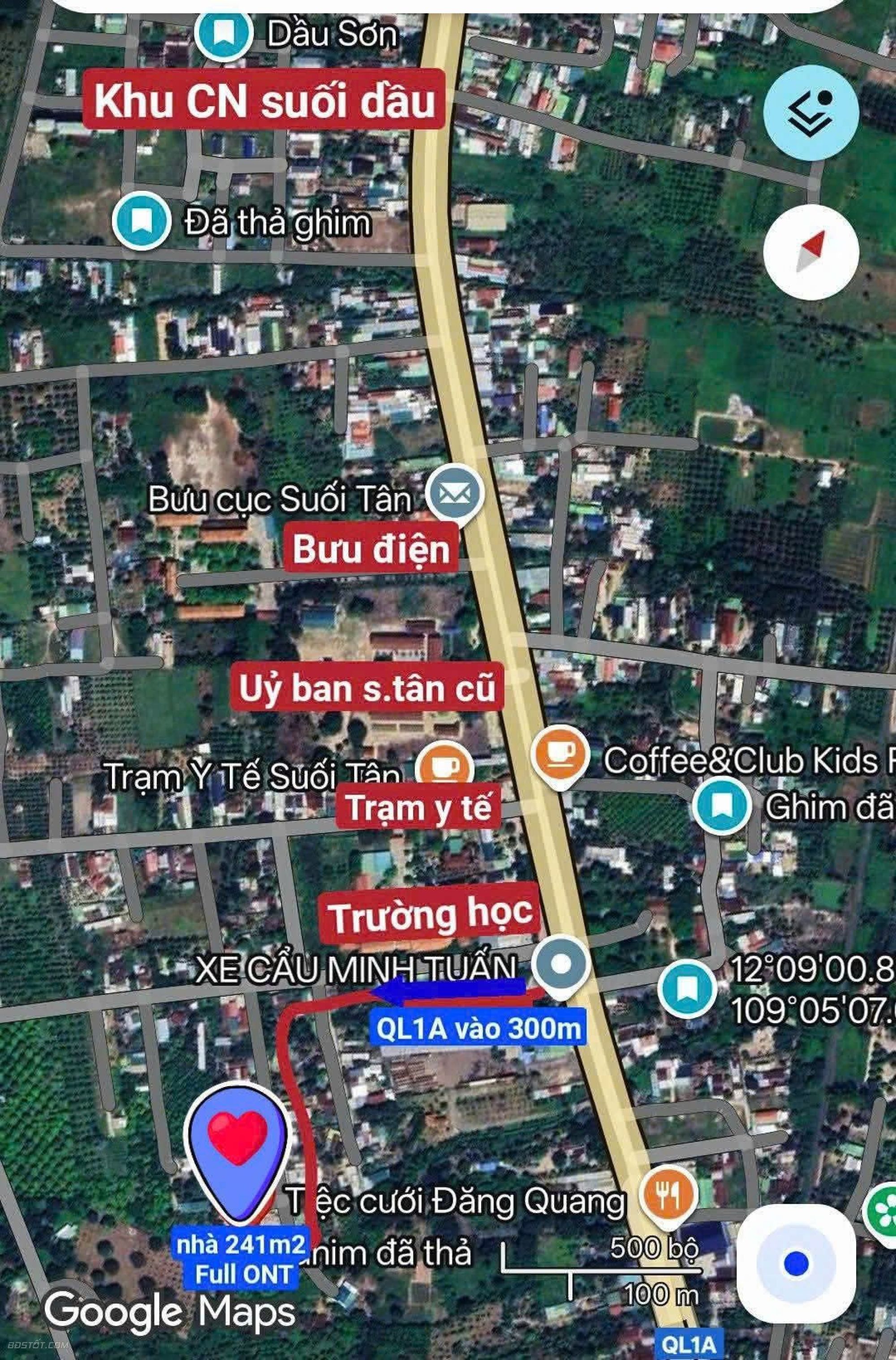Tap the compass to reset orientation
This screenshot has height=1360, width=896.
[811, 251]
